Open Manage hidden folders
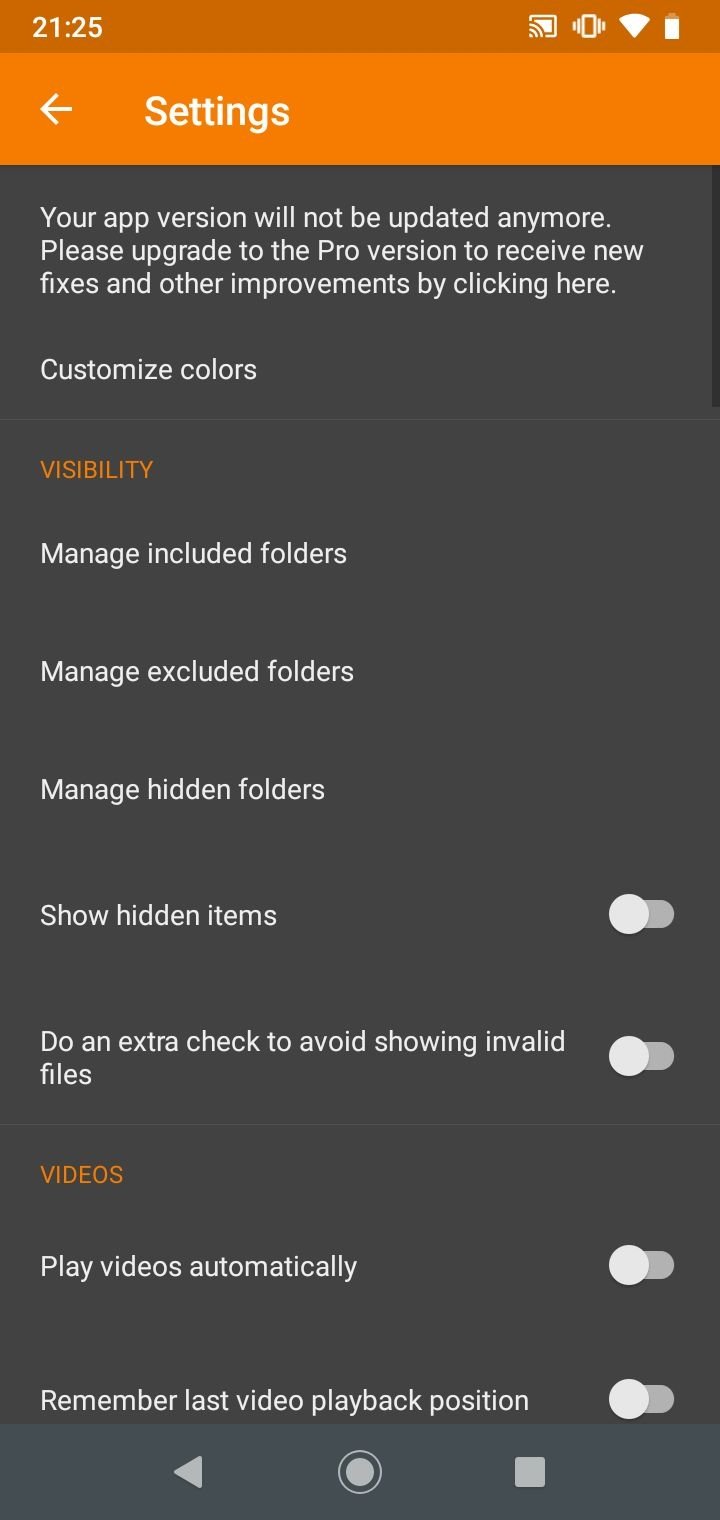Image resolution: width=720 pixels, height=1520 pixels. (x=182, y=789)
